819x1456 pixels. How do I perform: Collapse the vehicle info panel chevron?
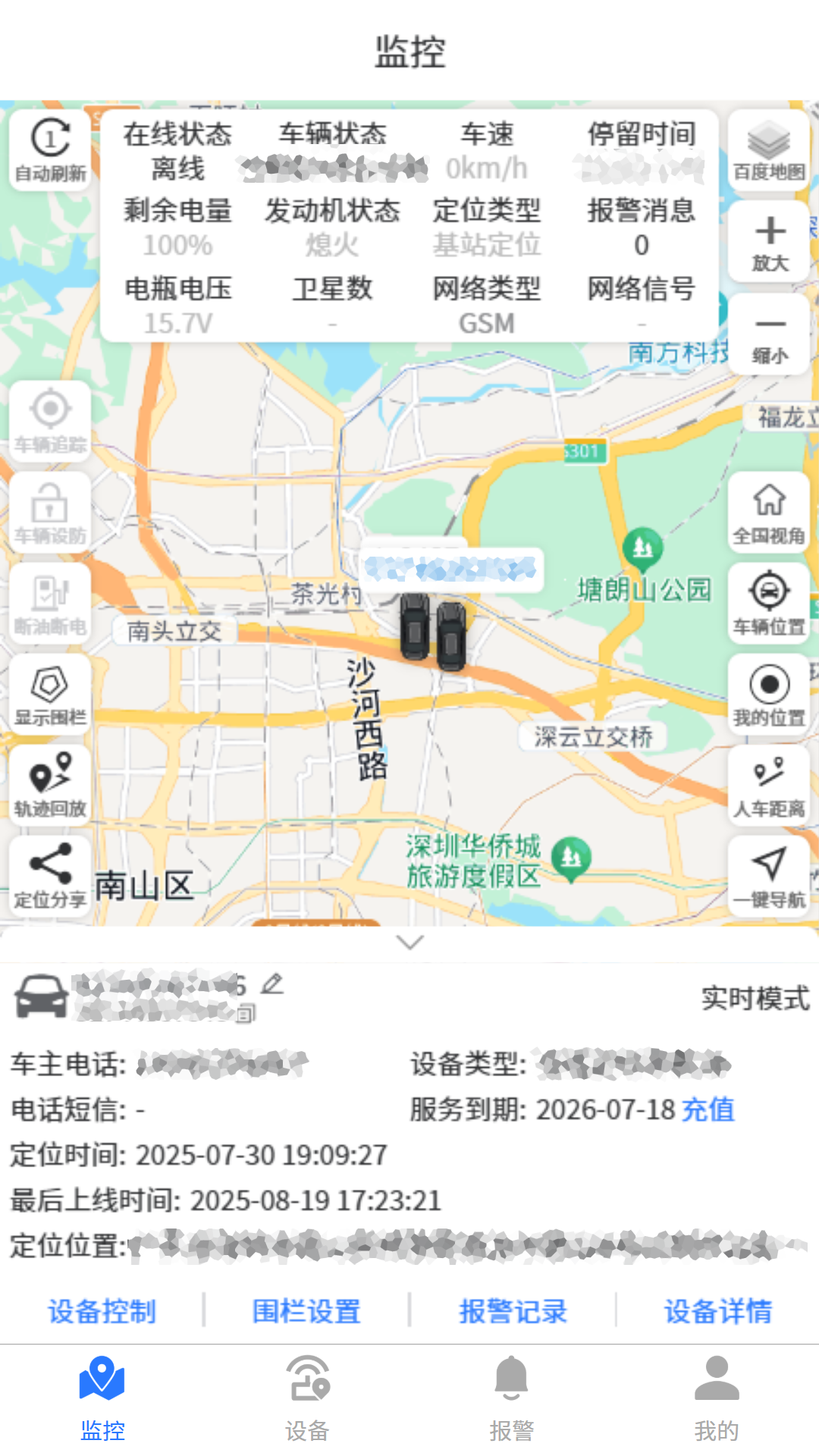409,943
